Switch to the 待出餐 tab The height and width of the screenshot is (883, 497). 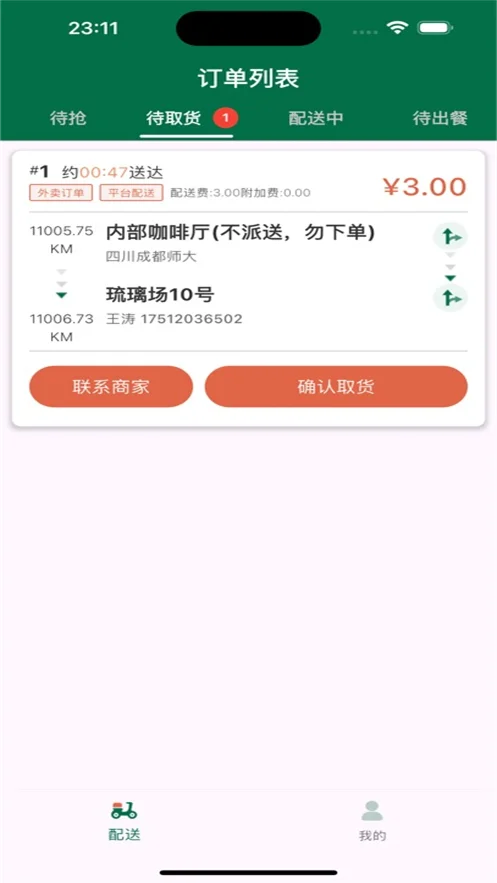(440, 118)
